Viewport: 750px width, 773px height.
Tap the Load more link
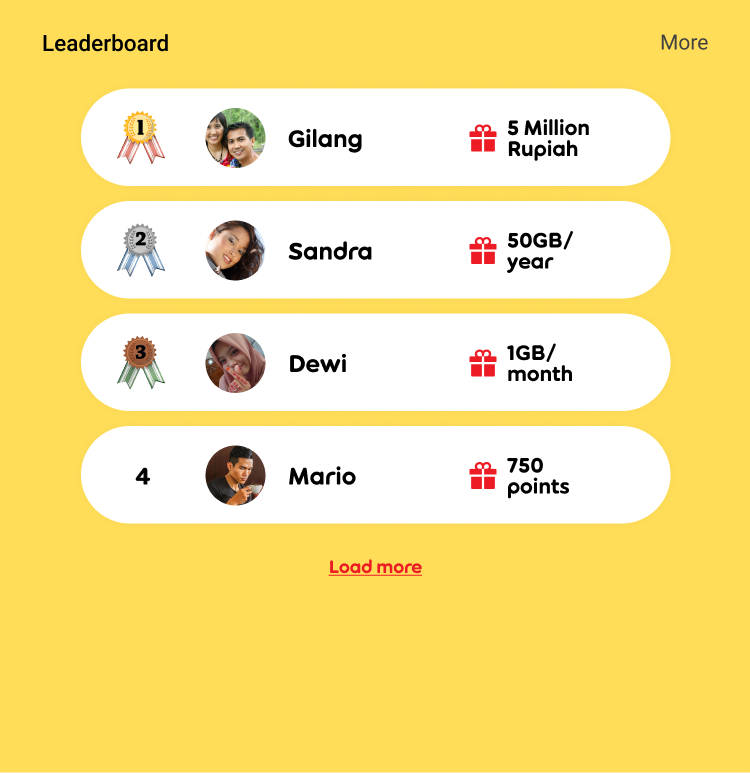pyautogui.click(x=375, y=567)
